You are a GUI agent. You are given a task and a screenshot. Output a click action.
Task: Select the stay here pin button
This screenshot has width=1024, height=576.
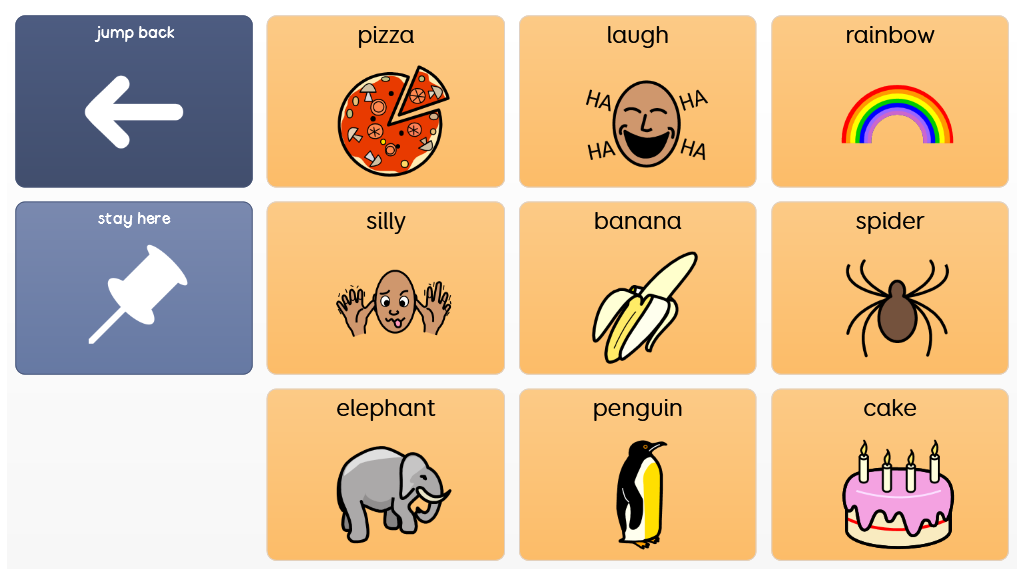134,288
